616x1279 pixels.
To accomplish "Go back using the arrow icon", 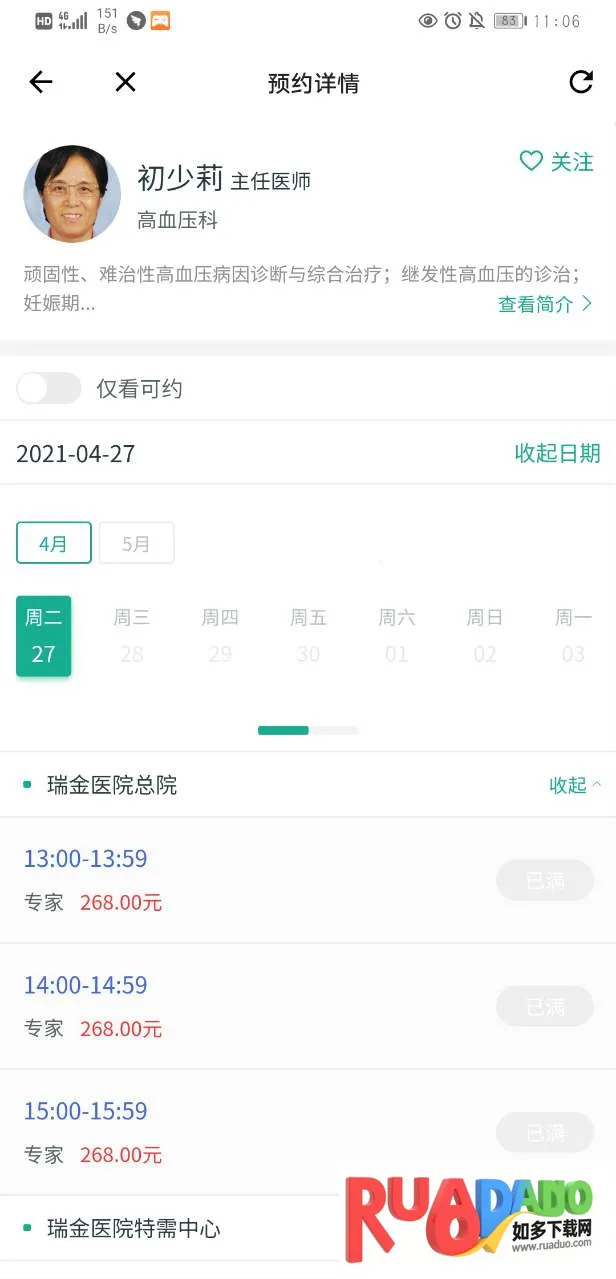I will pyautogui.click(x=41, y=83).
